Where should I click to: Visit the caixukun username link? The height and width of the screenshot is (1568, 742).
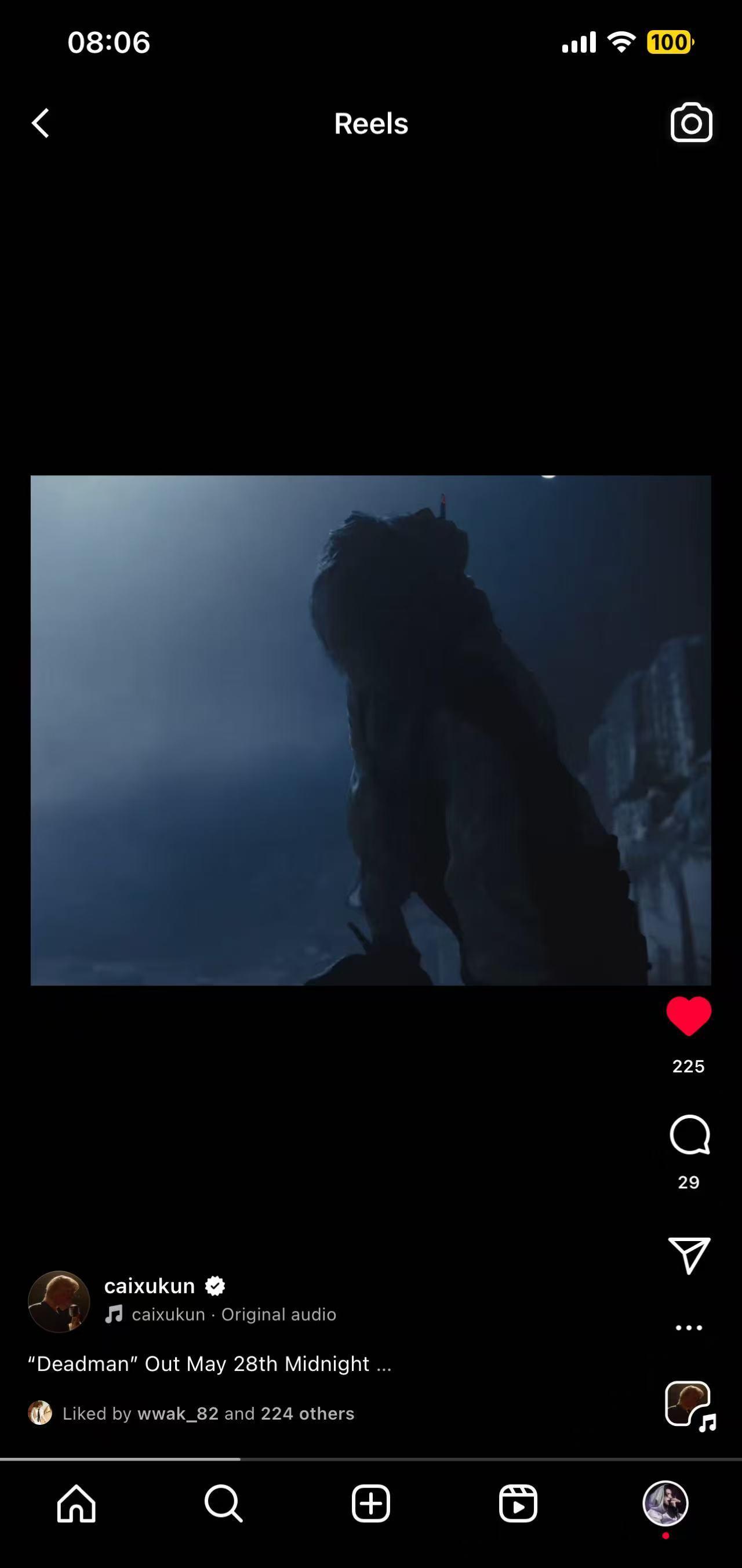coord(150,1286)
